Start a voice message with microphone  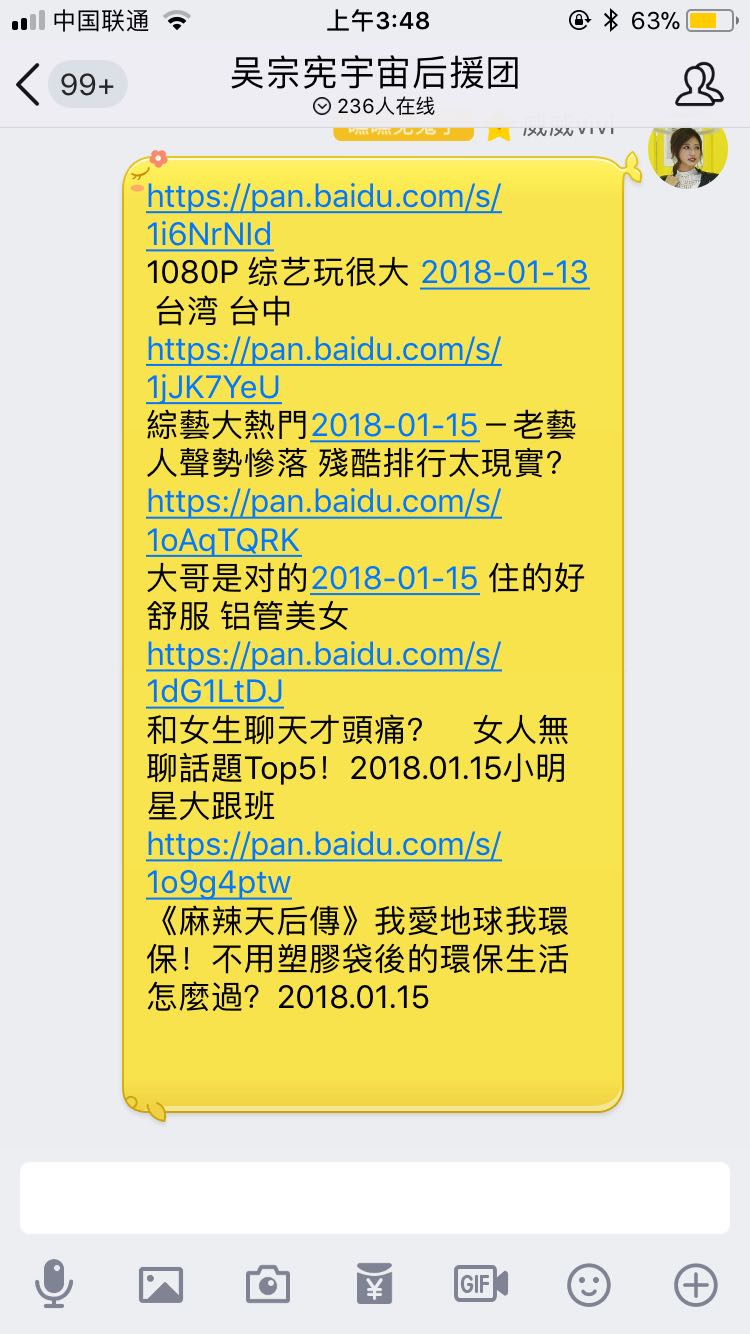click(54, 1283)
